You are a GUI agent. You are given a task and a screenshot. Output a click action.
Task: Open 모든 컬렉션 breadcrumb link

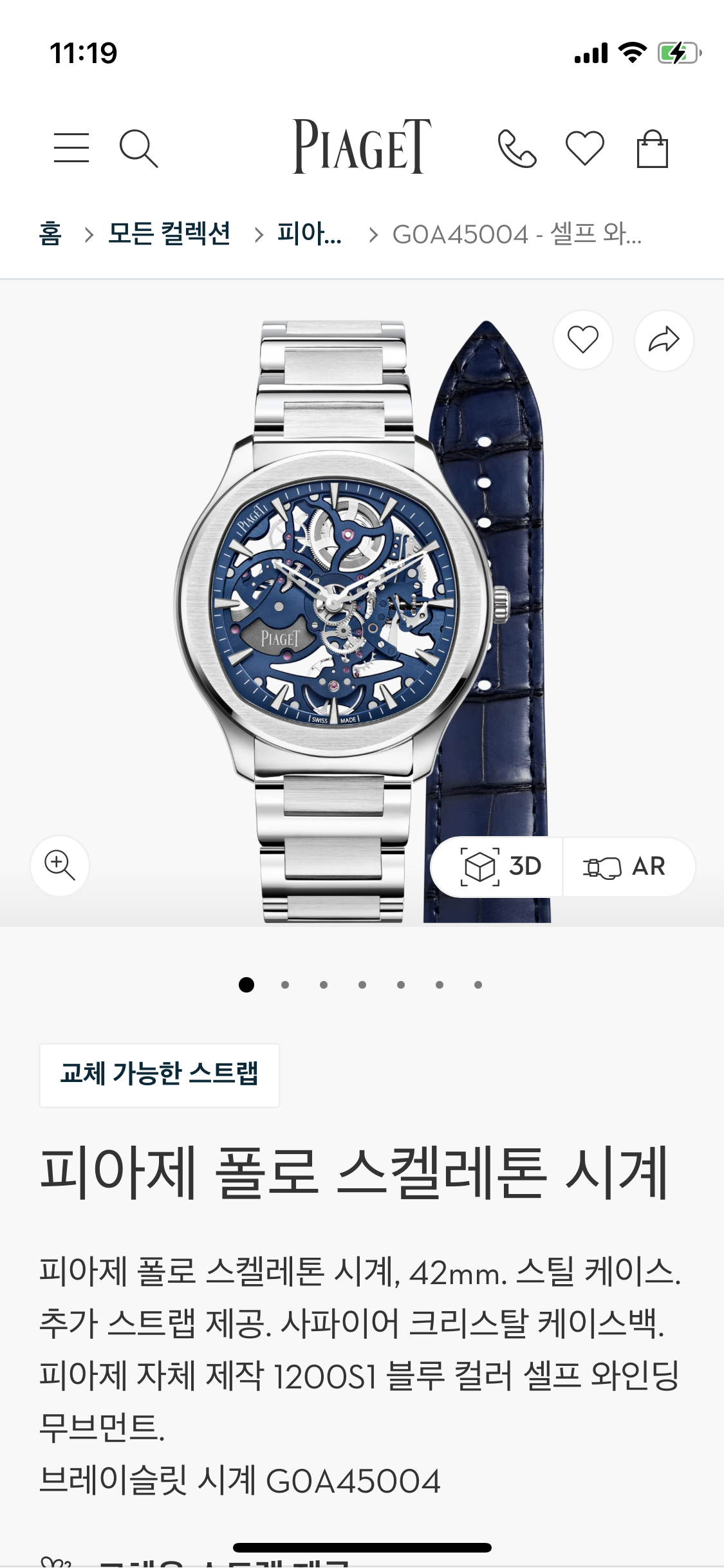(x=169, y=234)
